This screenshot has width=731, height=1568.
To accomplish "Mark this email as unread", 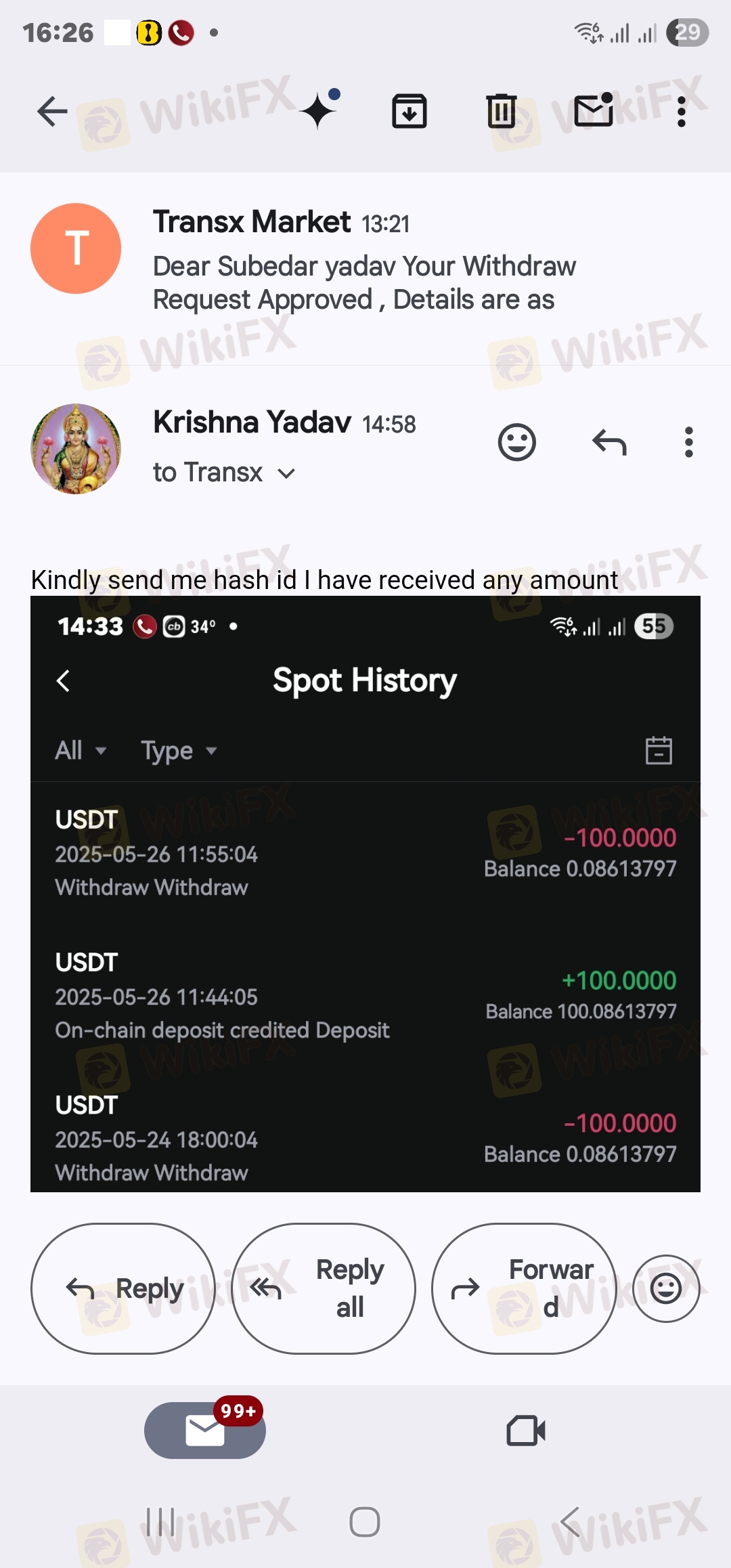I will (593, 110).
